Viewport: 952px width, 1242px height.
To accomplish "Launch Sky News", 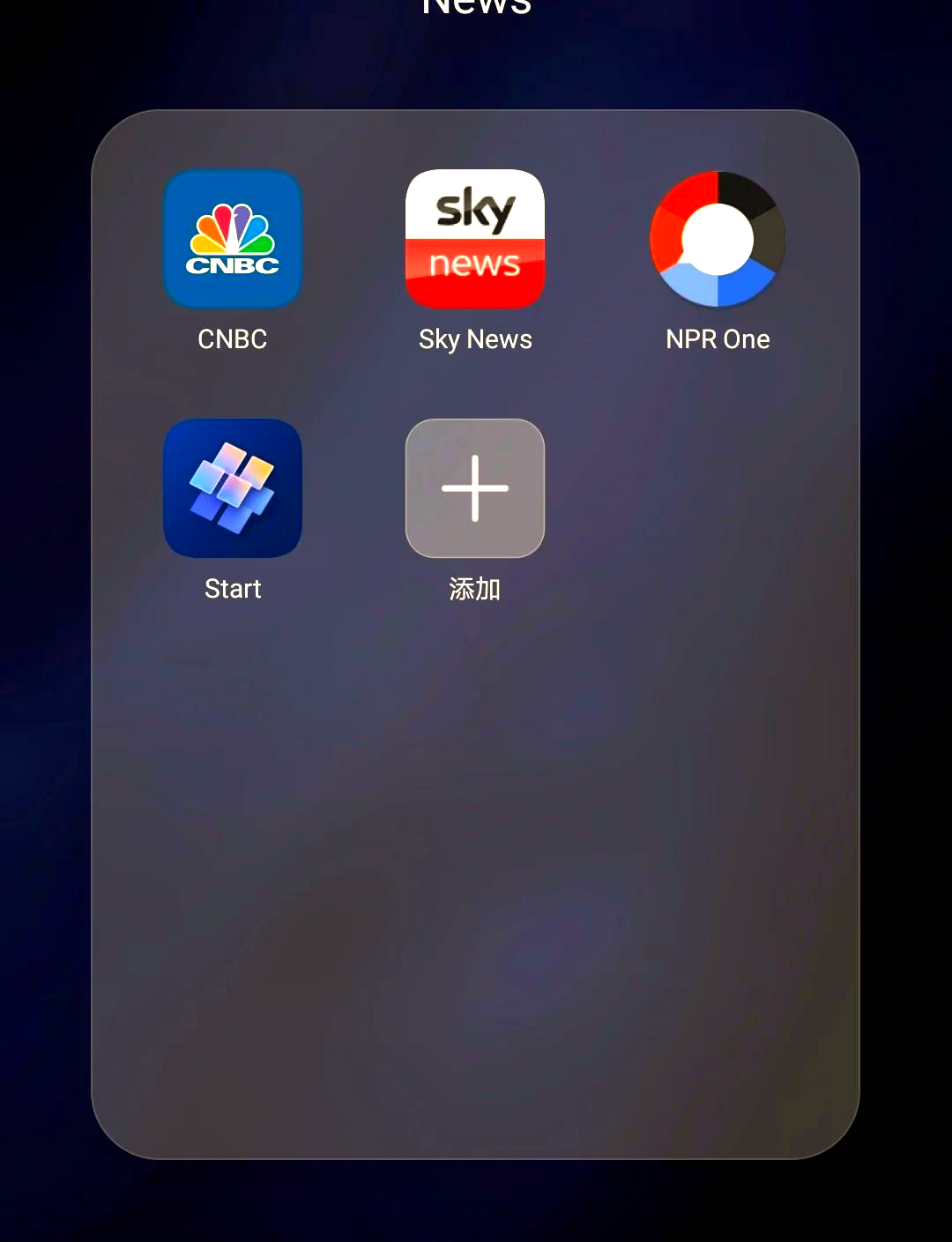I will pyautogui.click(x=475, y=239).
